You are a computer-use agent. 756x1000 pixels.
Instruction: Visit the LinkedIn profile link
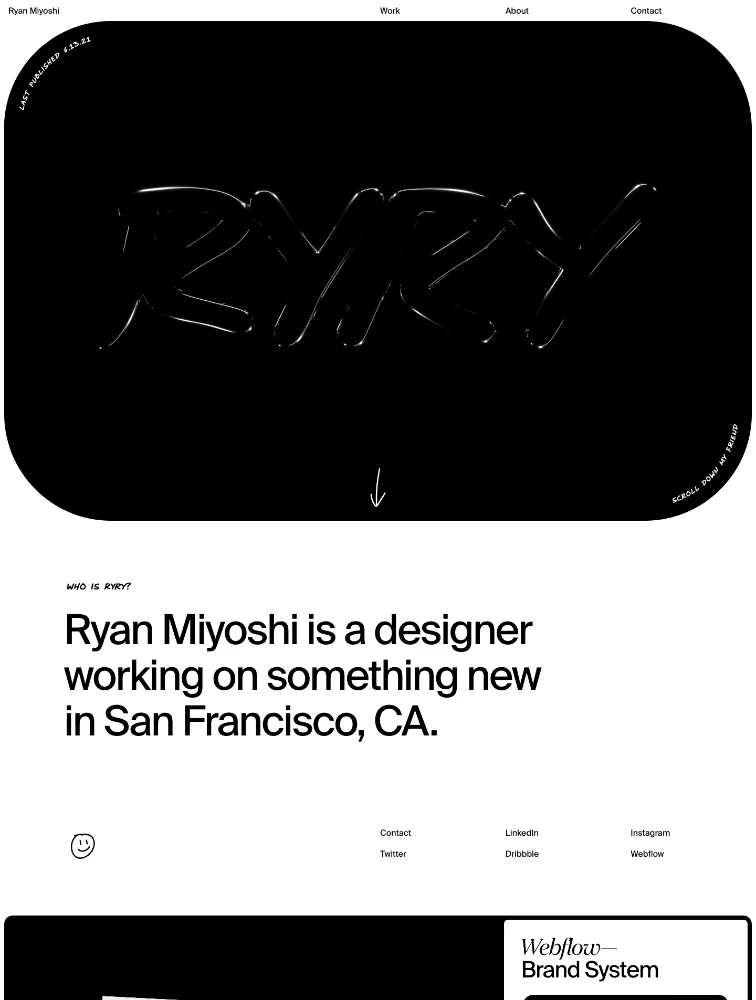tap(521, 833)
